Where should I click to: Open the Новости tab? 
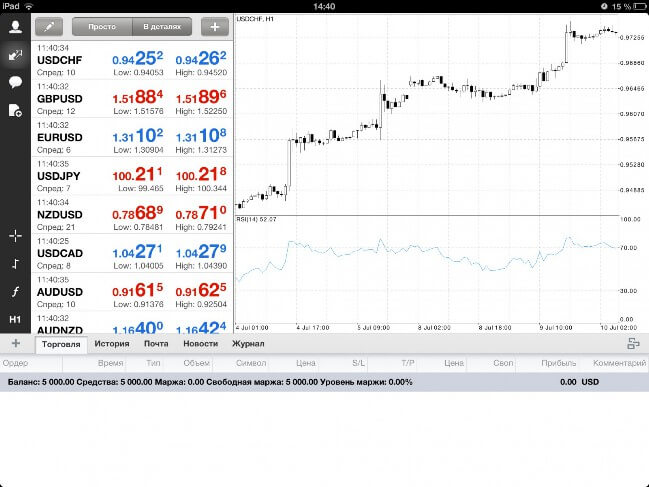click(200, 343)
